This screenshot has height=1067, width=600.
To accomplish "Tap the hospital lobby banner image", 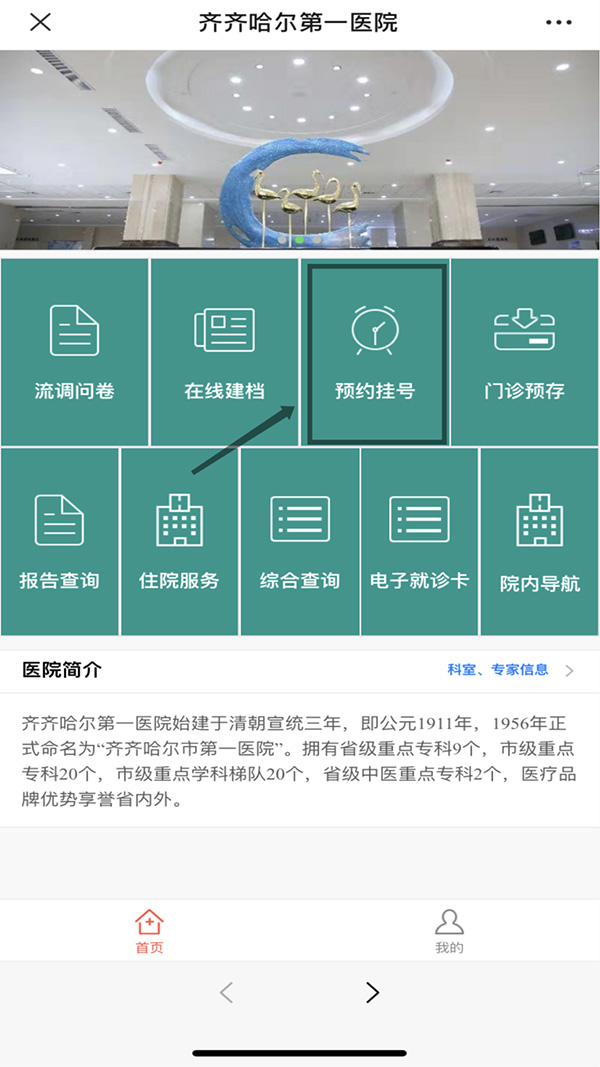I will pos(300,150).
